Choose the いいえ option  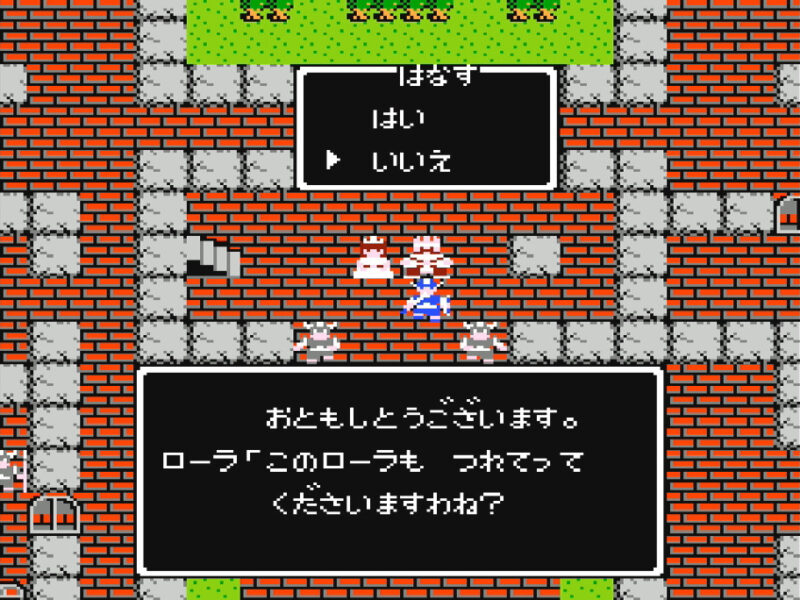click(410, 160)
